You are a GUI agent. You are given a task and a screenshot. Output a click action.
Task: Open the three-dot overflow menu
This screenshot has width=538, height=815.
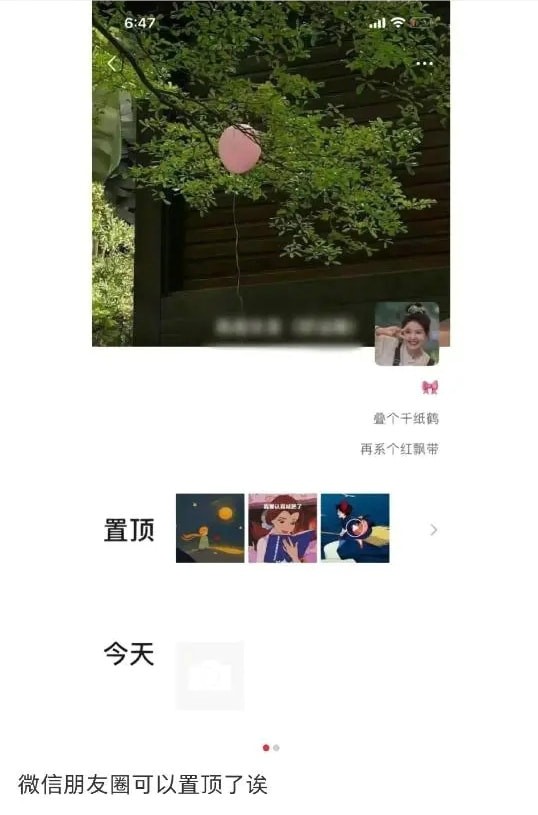424,64
